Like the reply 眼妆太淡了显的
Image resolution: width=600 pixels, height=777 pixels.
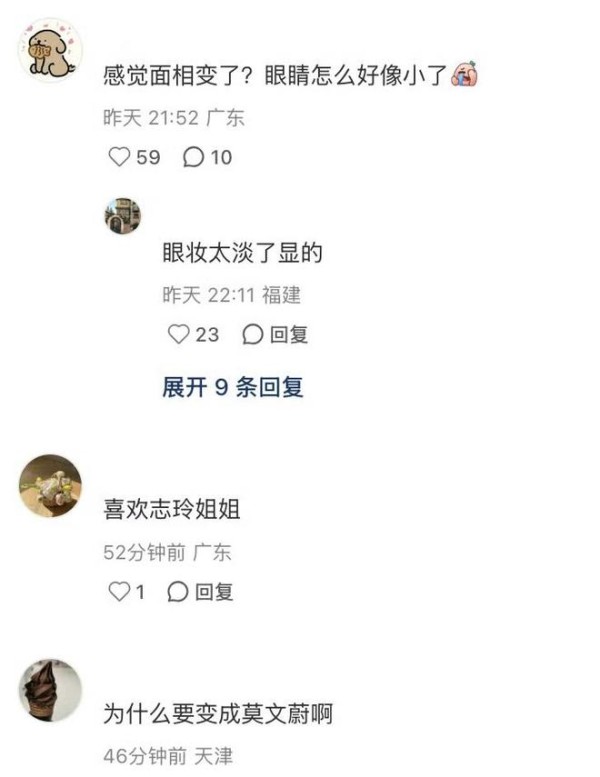click(179, 335)
